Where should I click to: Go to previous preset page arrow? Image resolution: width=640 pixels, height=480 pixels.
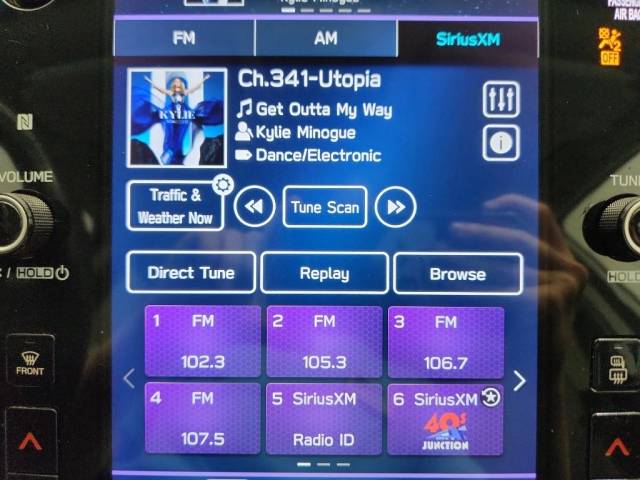(x=128, y=379)
